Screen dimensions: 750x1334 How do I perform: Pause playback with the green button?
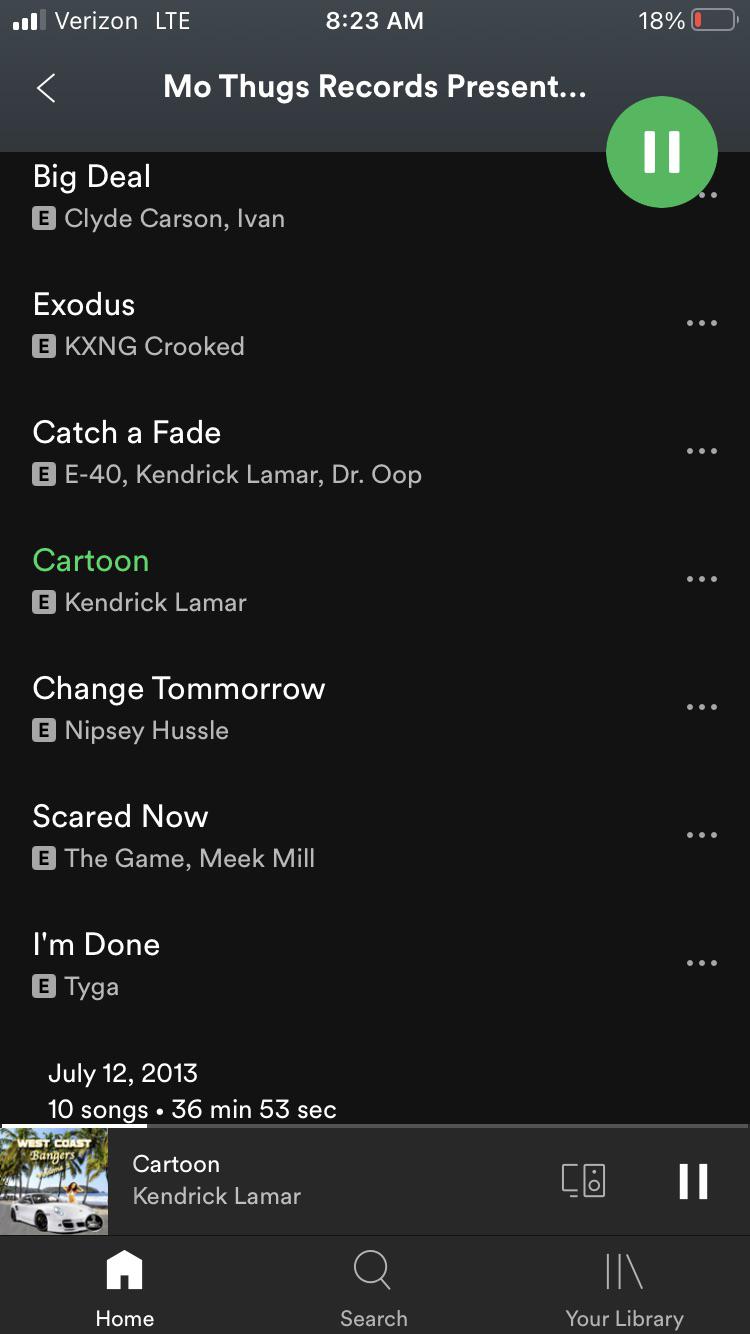[662, 152]
